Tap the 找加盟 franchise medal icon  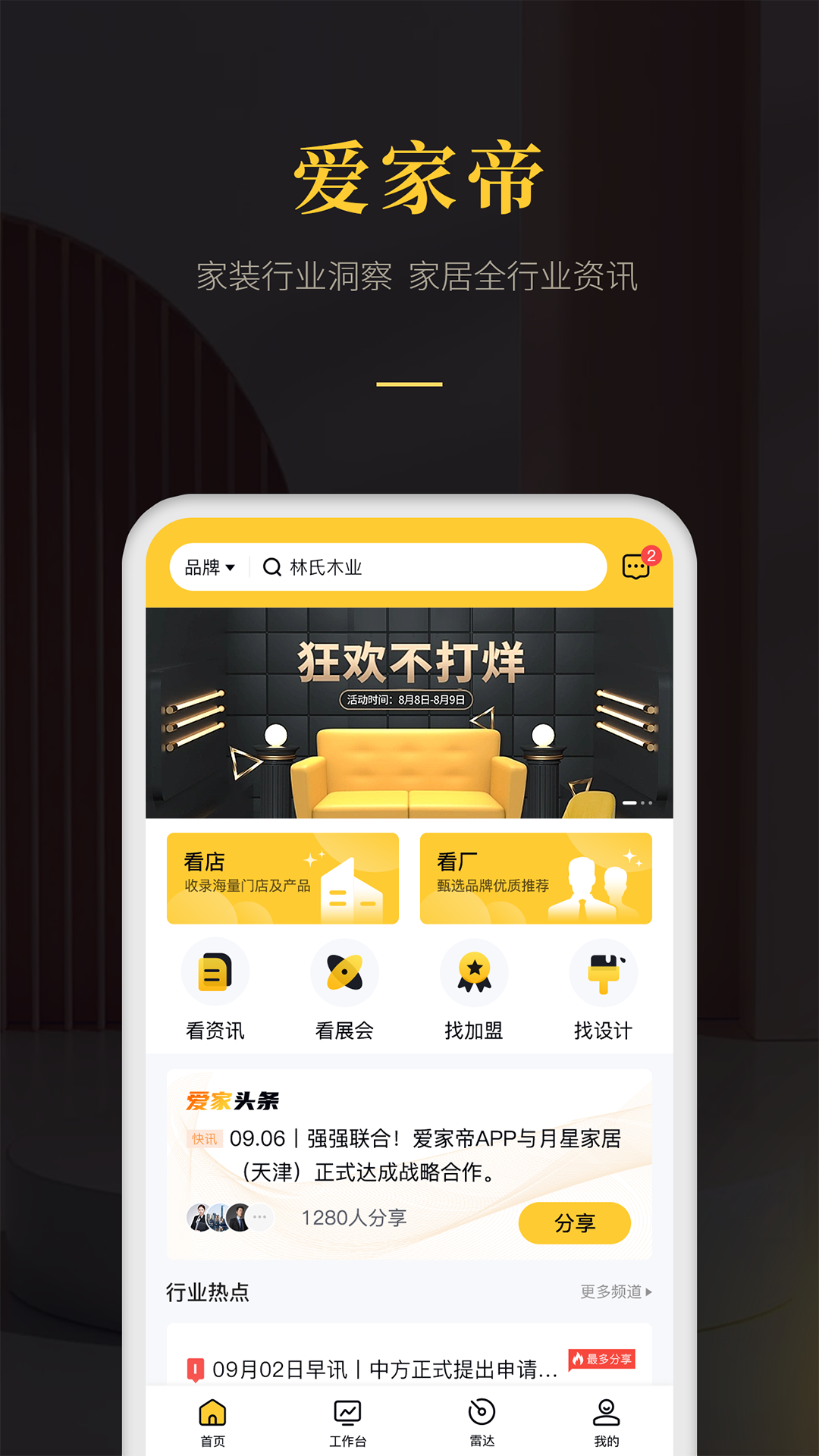coord(475,972)
